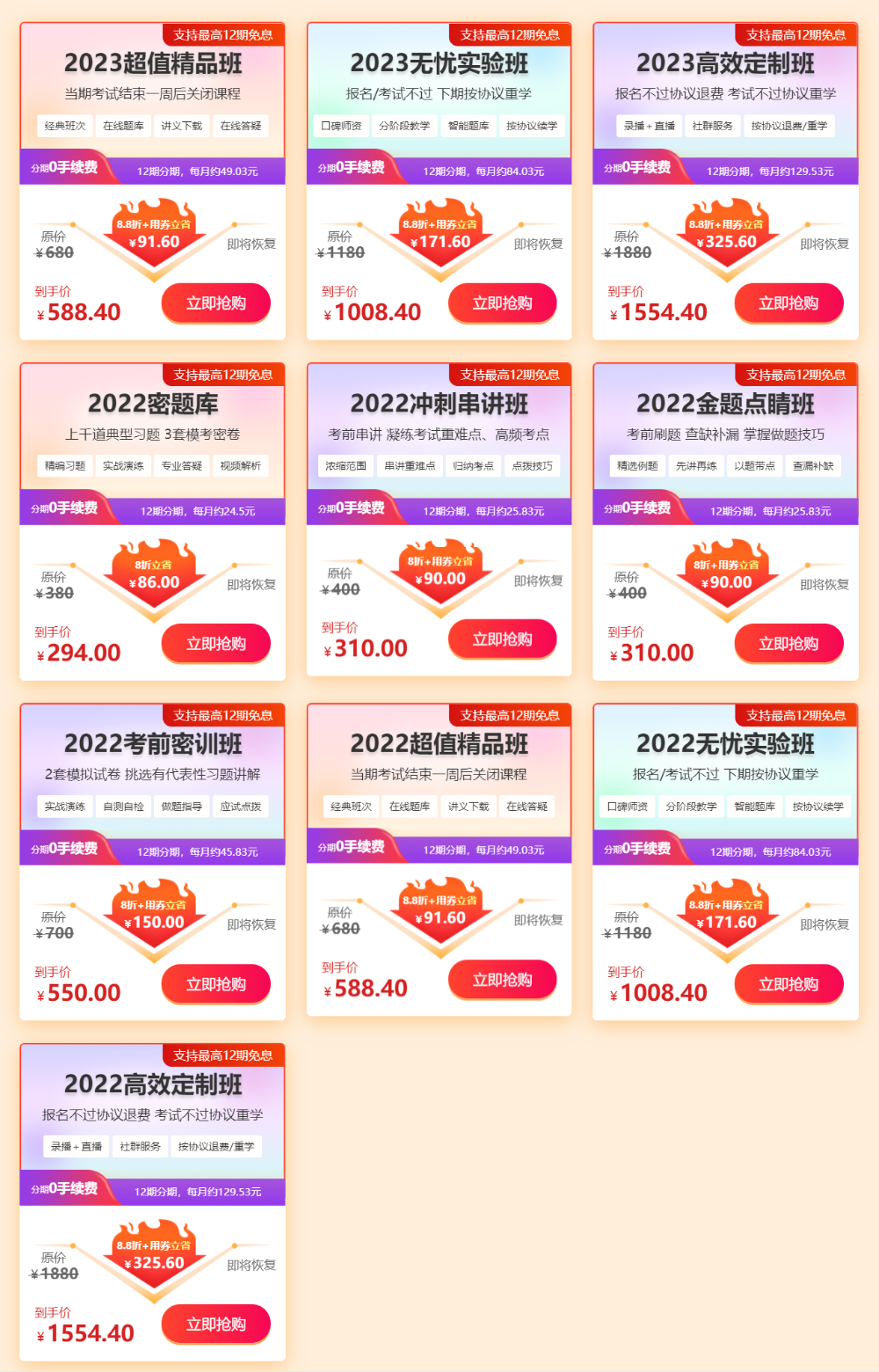Tap 立即抢购 for 2023超值精品班
This screenshot has width=879, height=1372.
(215, 303)
